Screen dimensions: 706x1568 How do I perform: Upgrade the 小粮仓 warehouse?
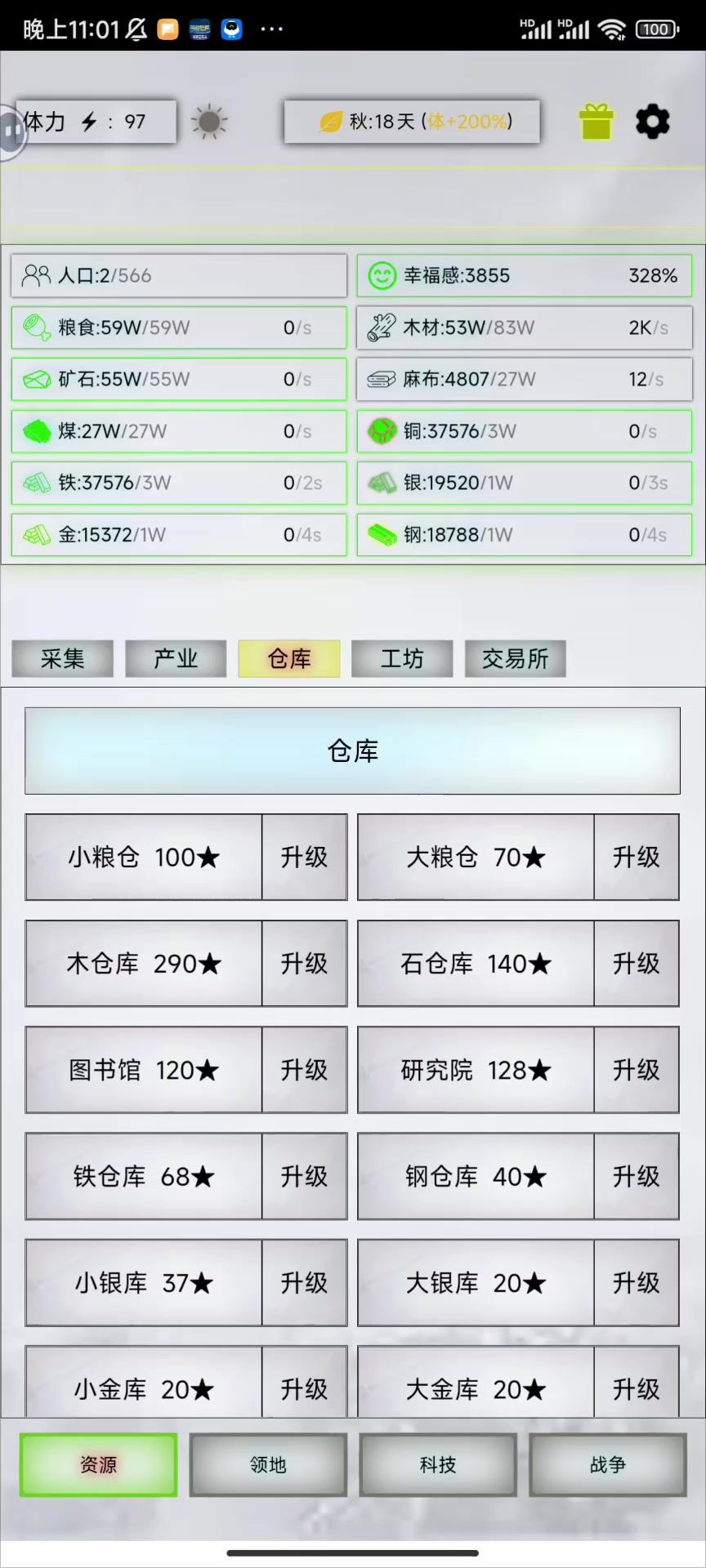(x=304, y=857)
